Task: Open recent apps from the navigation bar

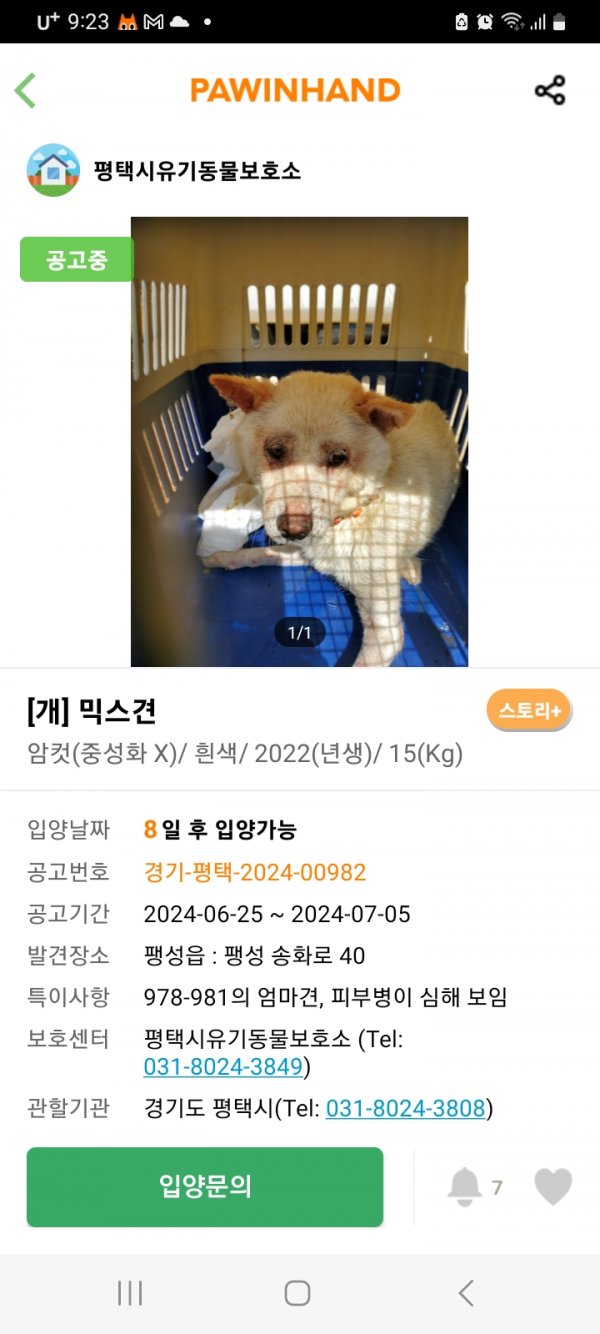Action: [130, 1293]
